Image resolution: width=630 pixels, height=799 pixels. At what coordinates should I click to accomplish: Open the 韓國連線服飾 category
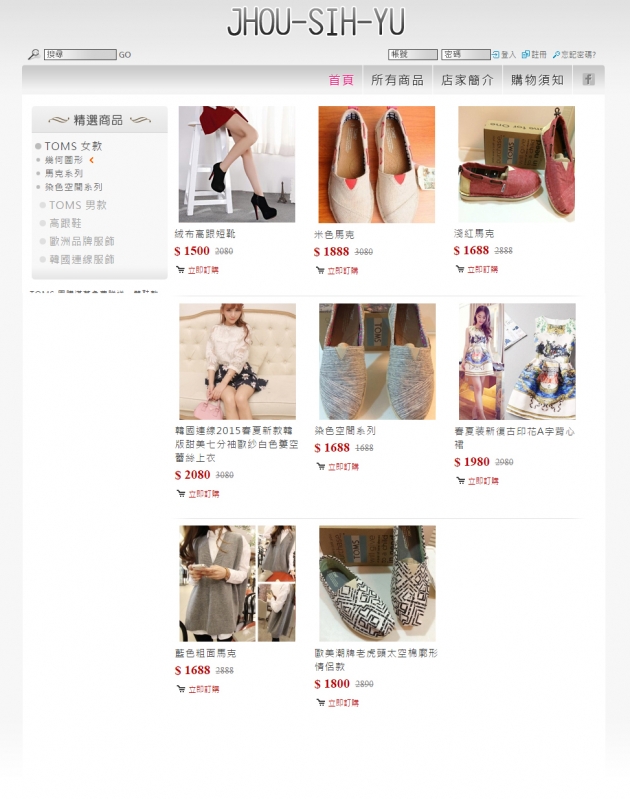click(82, 259)
